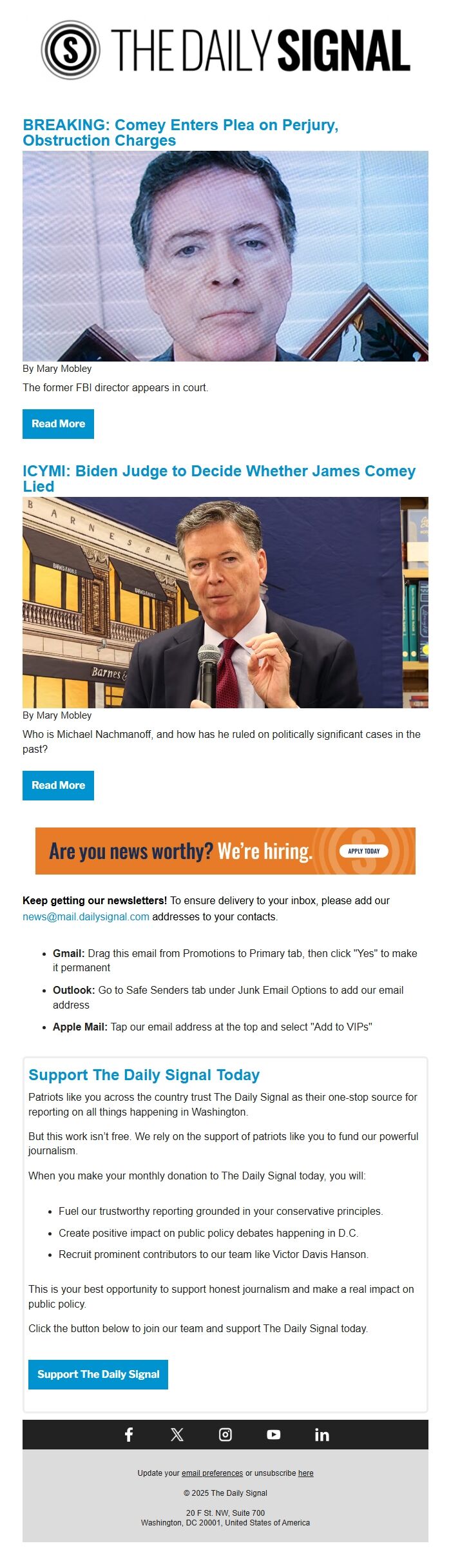The image size is (451, 1568).
Task: Tap Apply Today on the hiring banner
Action: 364,851
